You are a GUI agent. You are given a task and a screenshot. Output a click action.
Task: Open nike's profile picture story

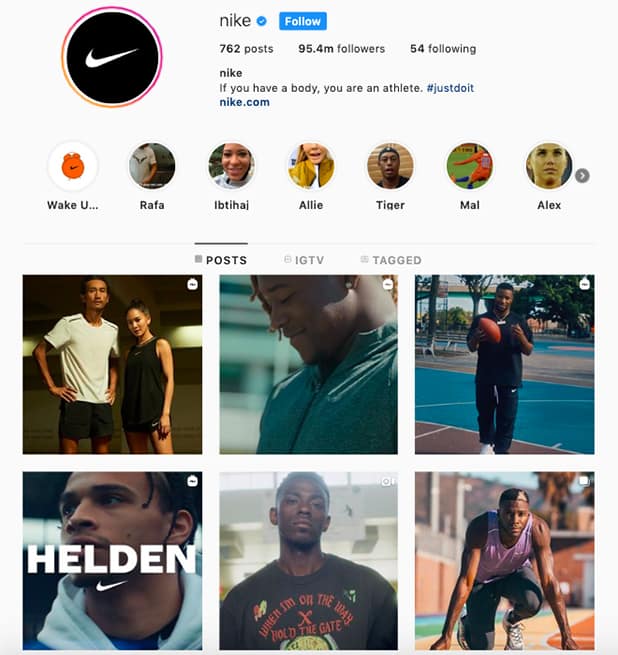pyautogui.click(x=111, y=57)
